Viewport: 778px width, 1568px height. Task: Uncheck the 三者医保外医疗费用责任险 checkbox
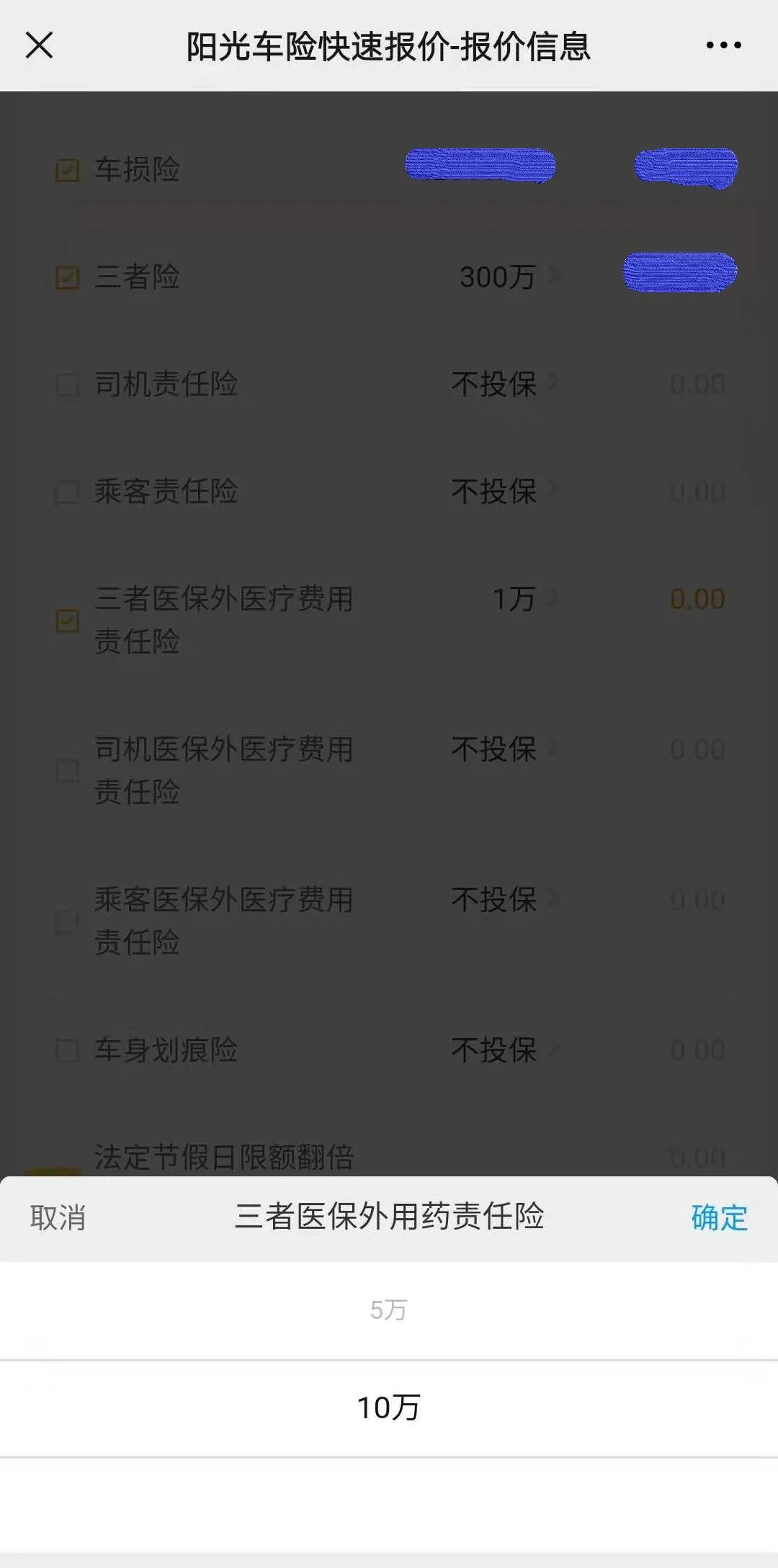coord(67,621)
